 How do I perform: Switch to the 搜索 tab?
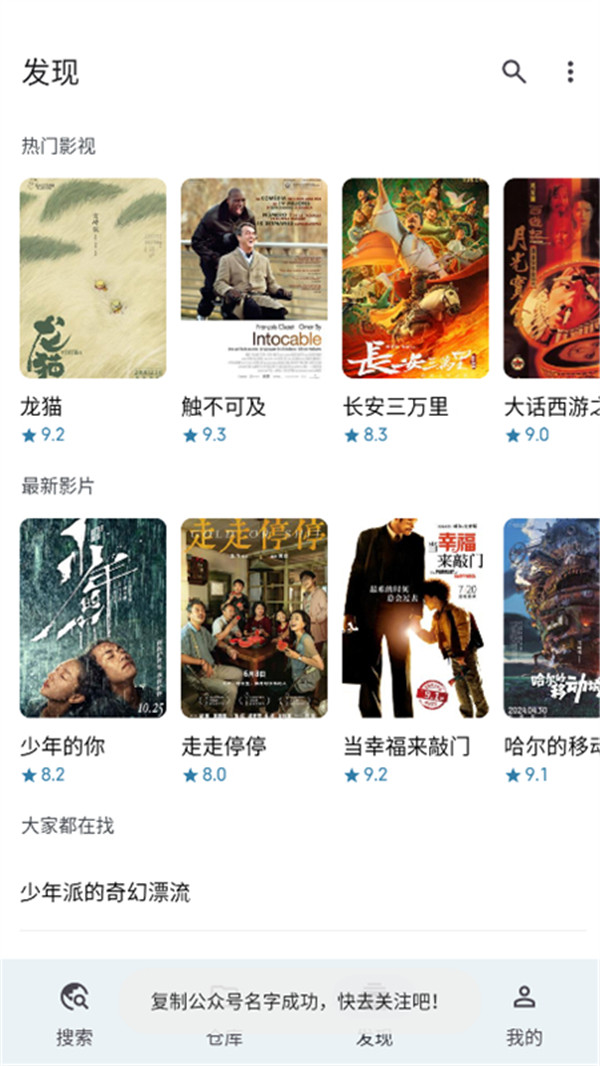click(x=75, y=1014)
